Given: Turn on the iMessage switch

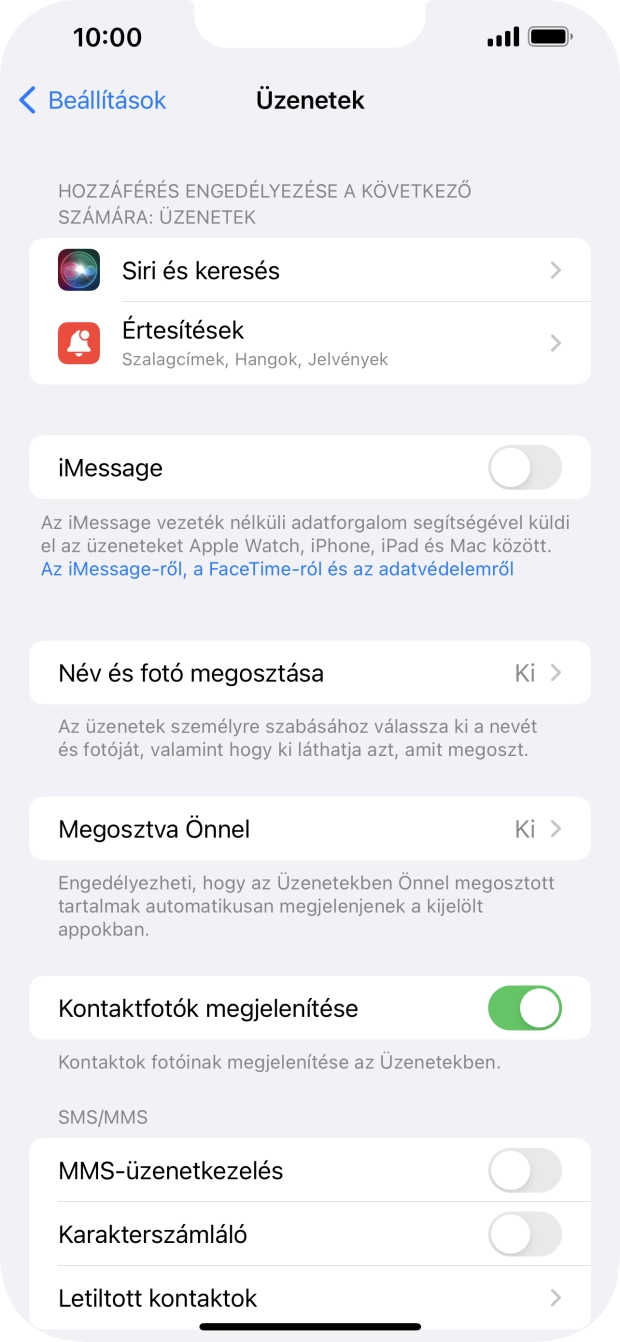Looking at the screenshot, I should pos(524,467).
